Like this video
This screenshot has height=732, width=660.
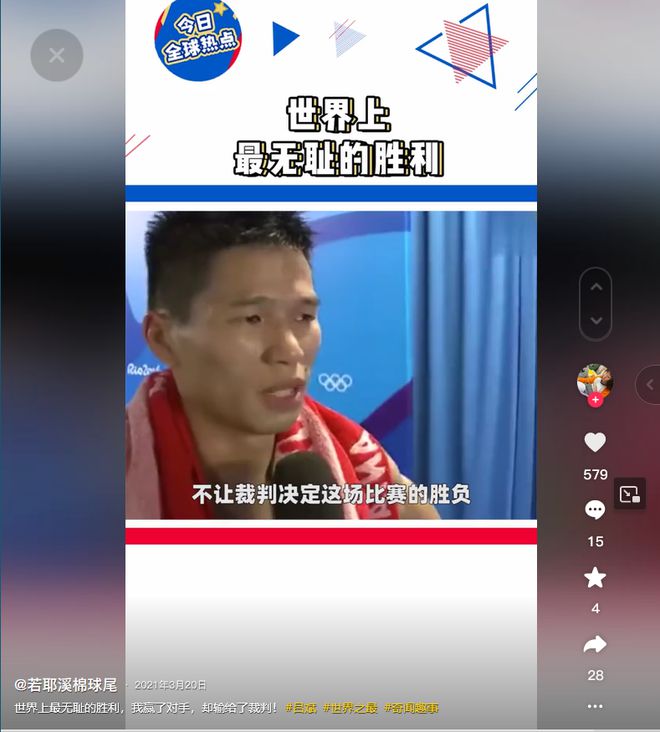[x=595, y=442]
